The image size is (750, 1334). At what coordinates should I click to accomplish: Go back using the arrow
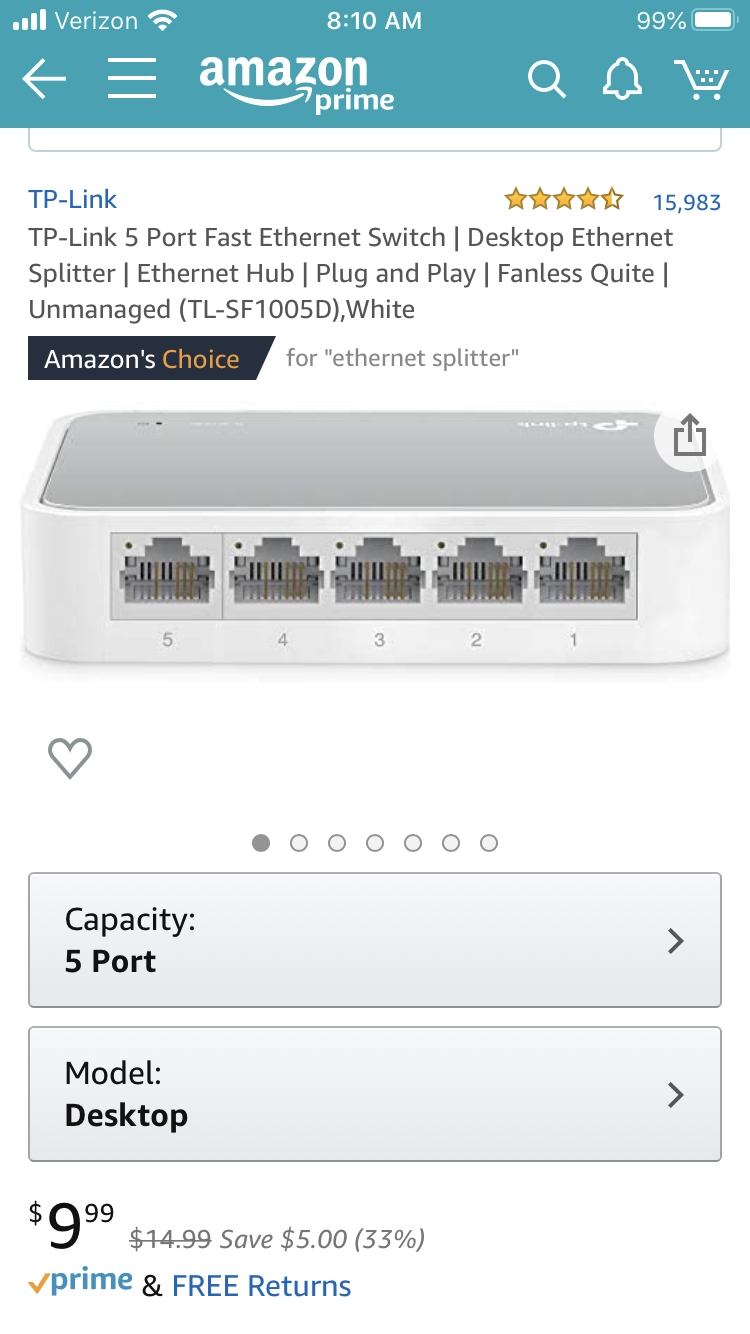pyautogui.click(x=44, y=79)
